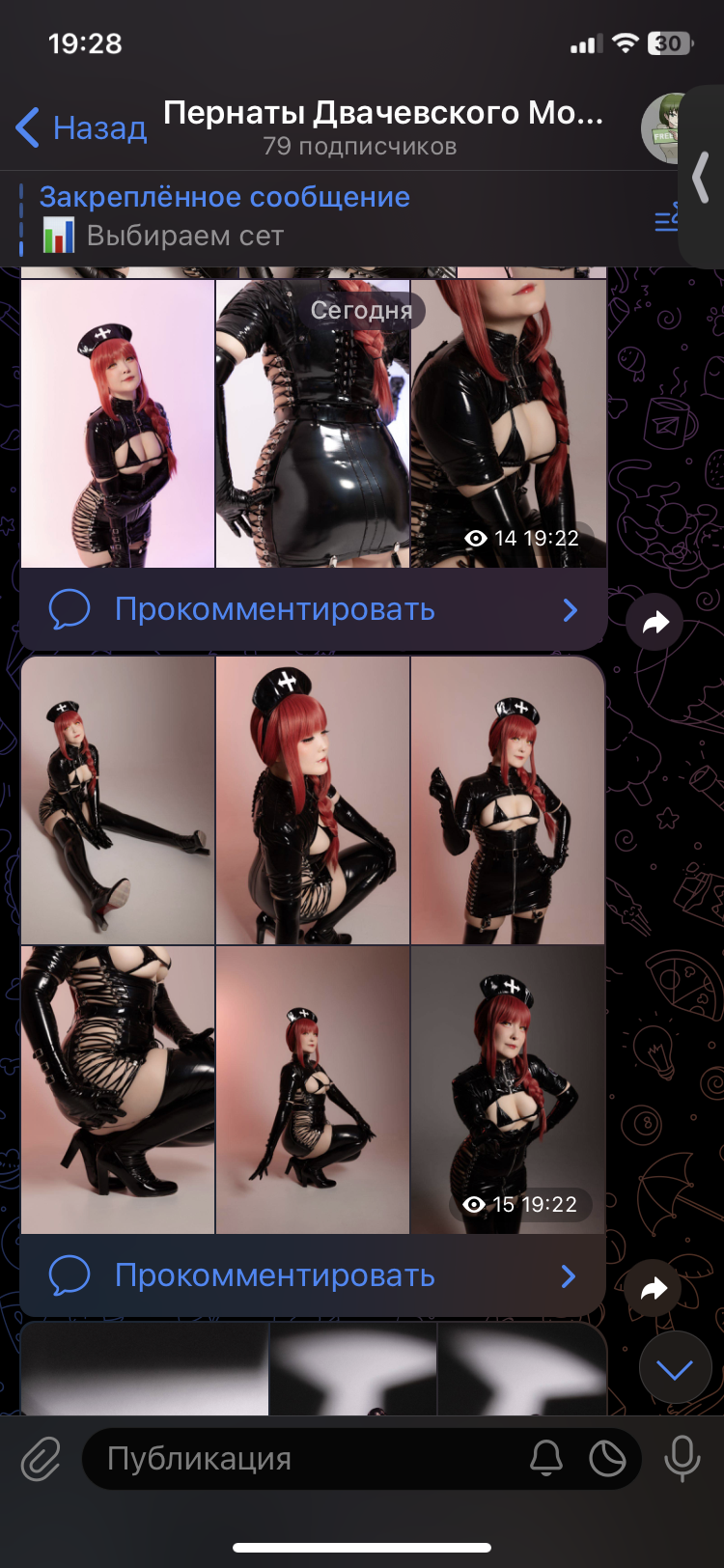Open the scheduled messages clock icon

click(x=608, y=1459)
